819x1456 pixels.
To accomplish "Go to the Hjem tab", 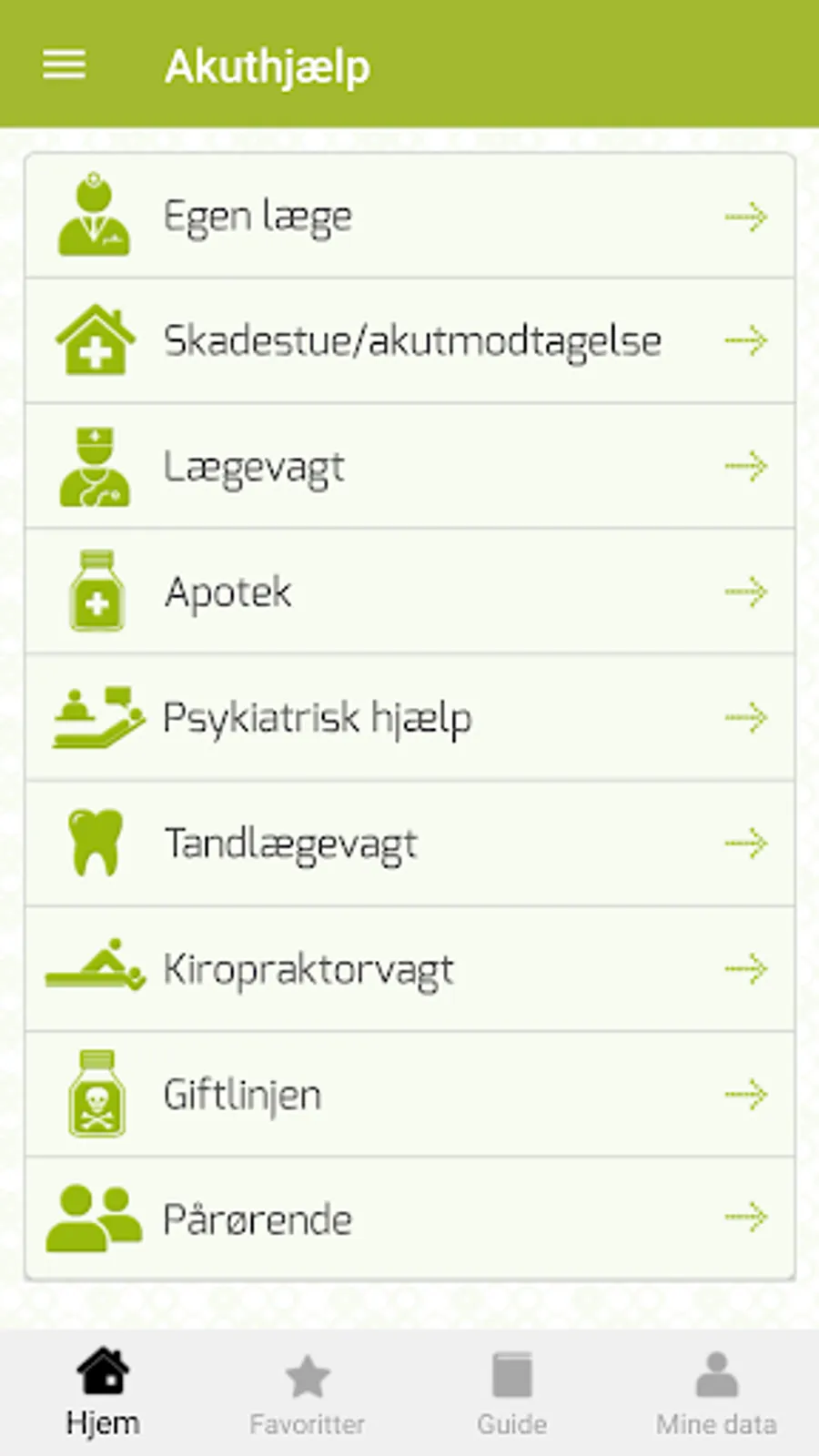I will tap(103, 1392).
